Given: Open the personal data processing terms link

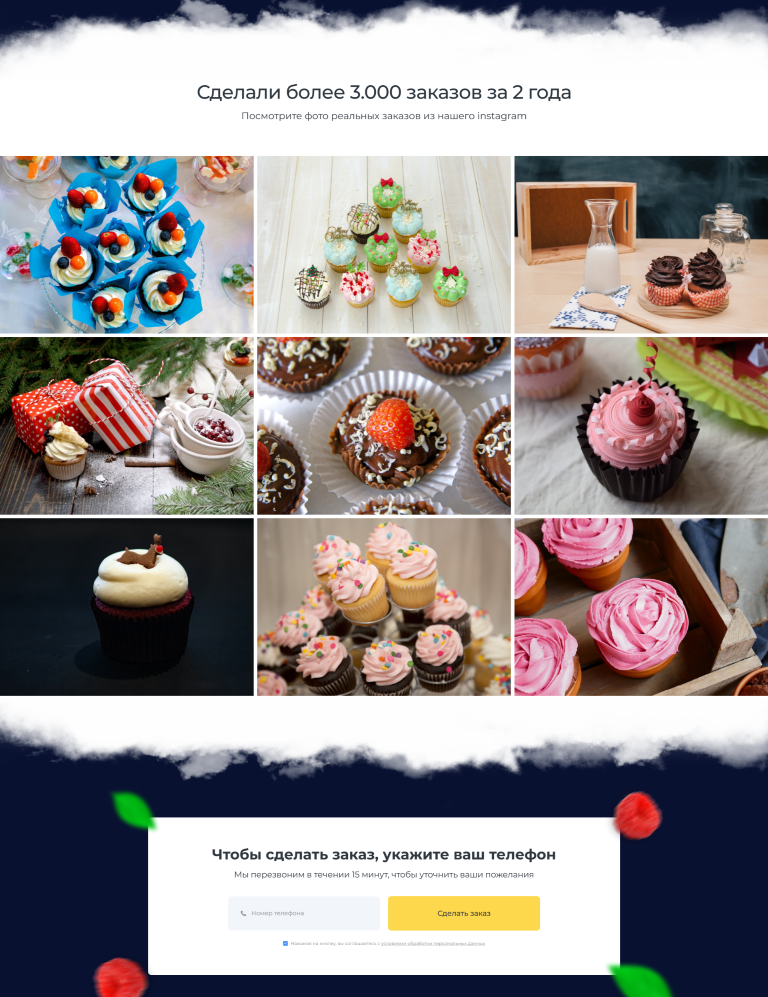Looking at the screenshot, I should (x=432, y=943).
